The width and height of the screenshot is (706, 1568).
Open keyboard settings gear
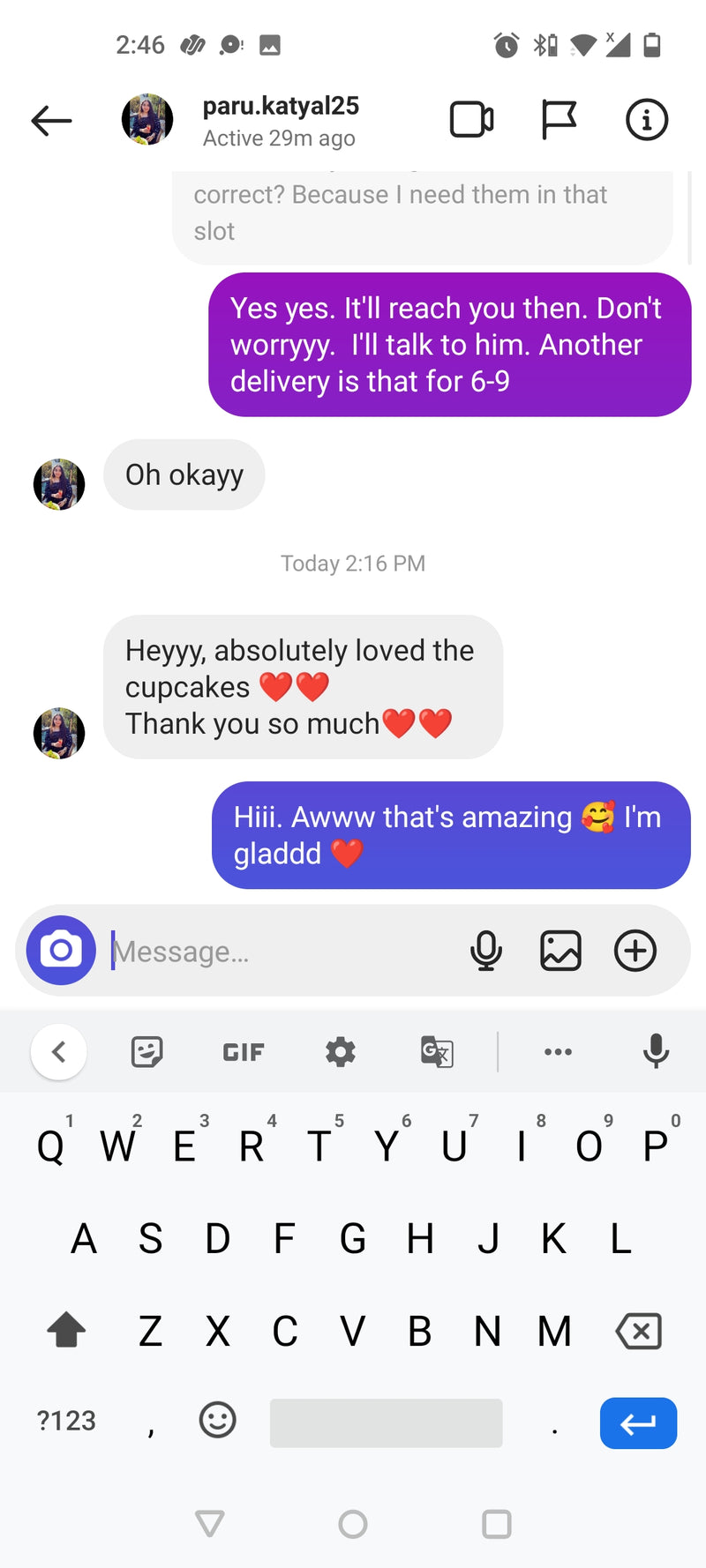pos(340,1052)
